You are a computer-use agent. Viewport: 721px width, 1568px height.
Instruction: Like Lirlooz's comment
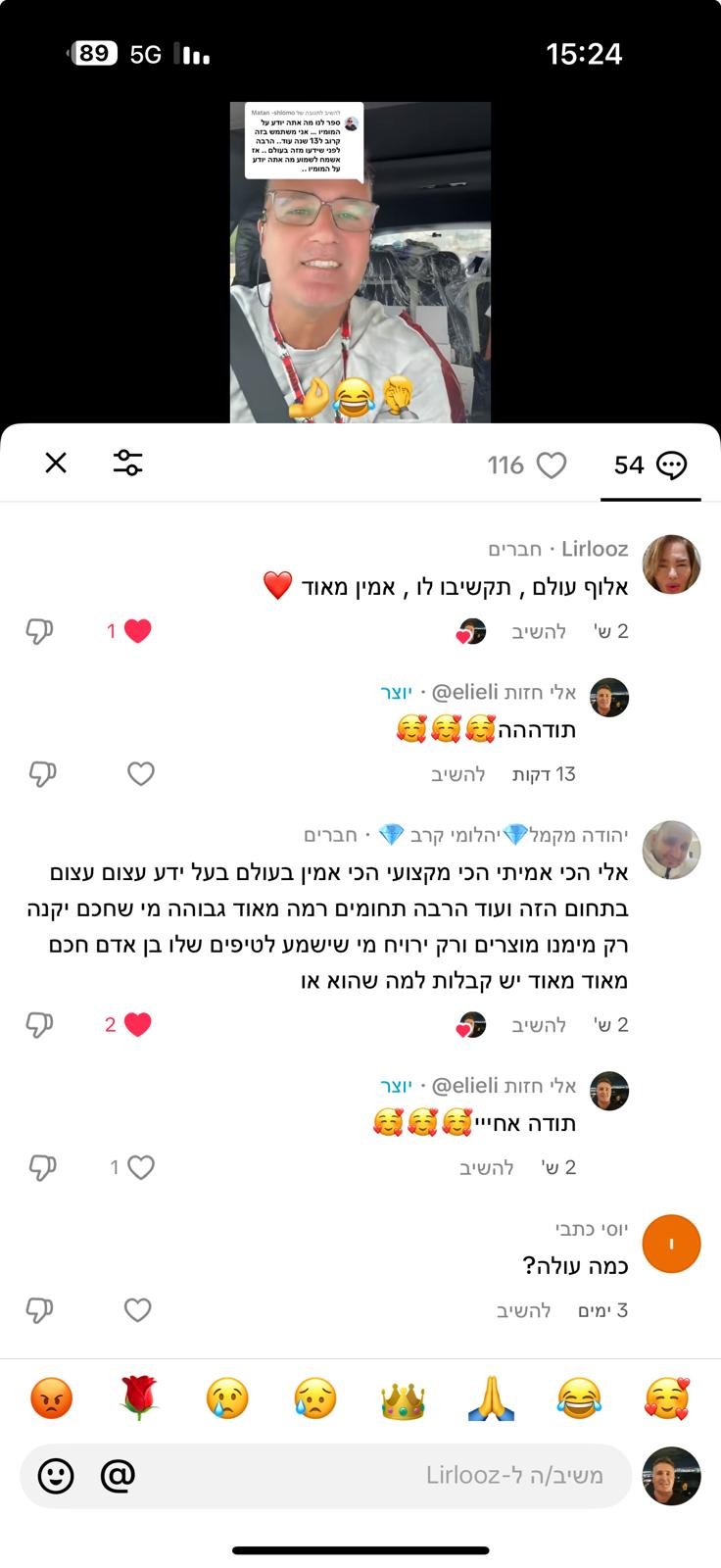click(137, 631)
